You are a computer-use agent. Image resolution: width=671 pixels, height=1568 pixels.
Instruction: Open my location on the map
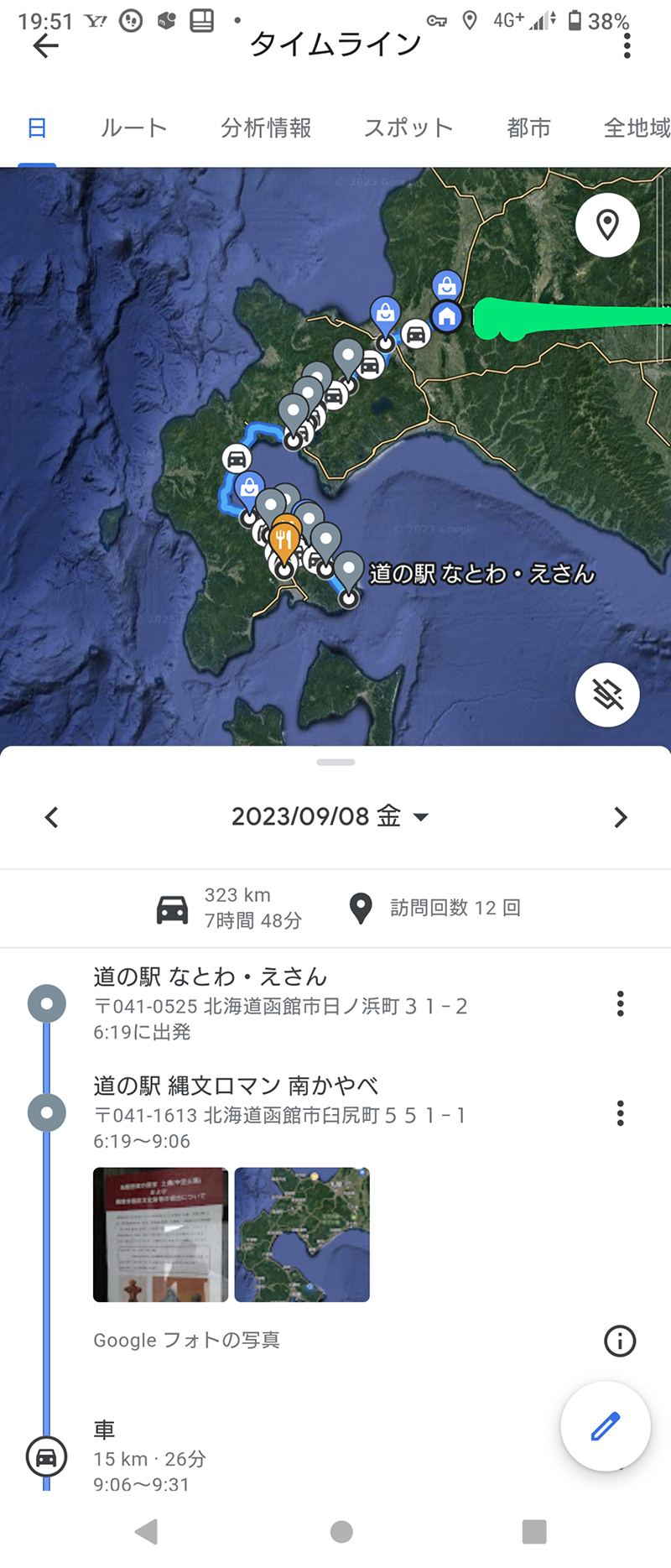tap(606, 225)
